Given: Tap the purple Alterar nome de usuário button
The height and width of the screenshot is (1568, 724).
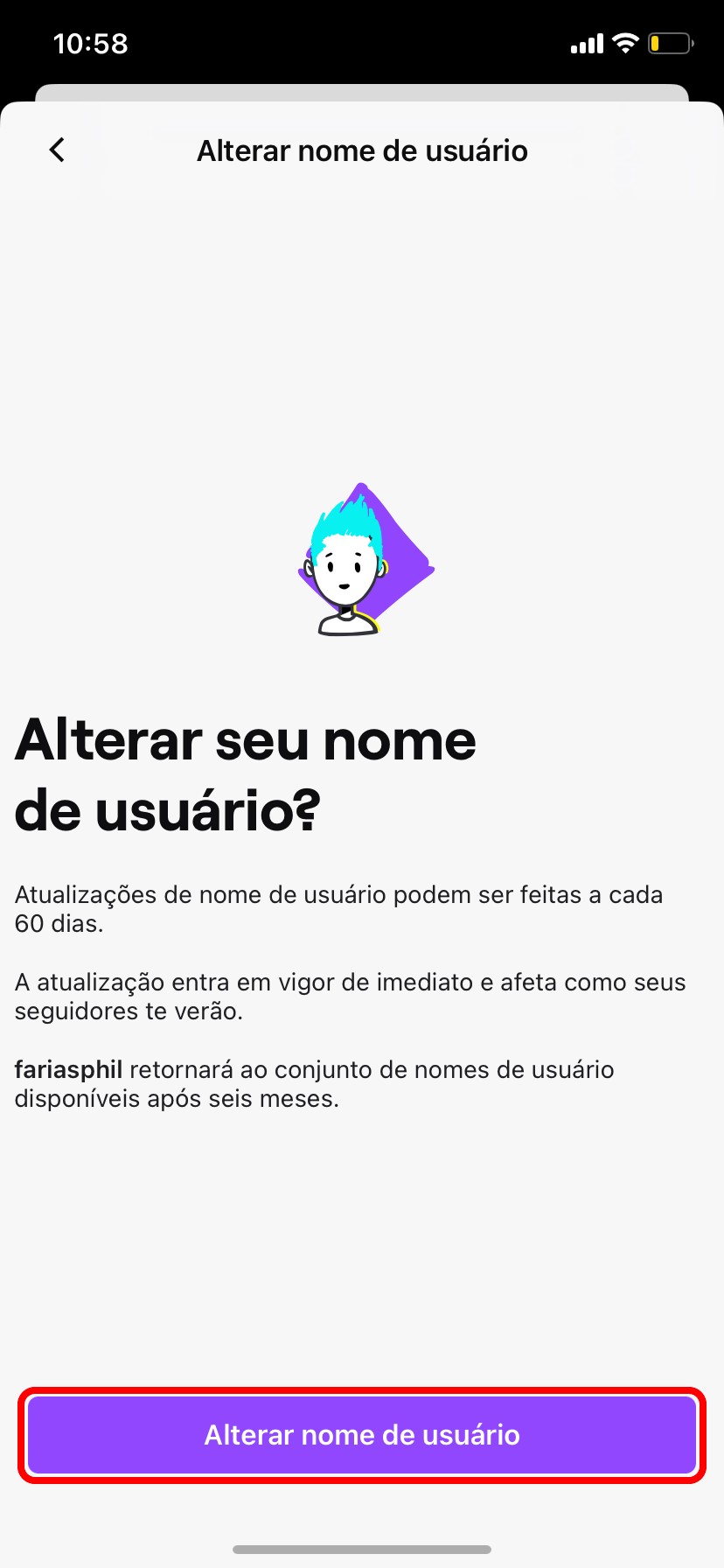Looking at the screenshot, I should point(362,1435).
